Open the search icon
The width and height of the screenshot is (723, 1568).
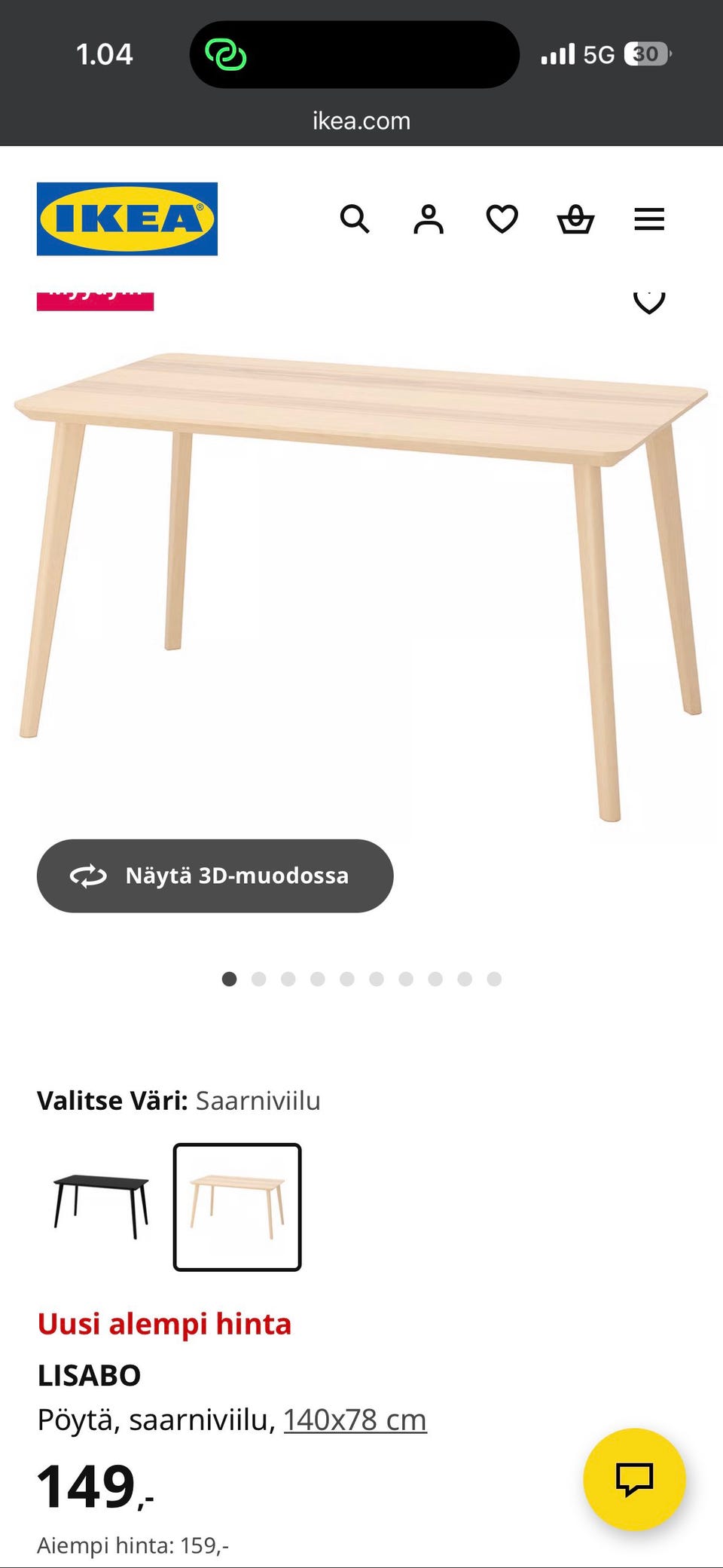[355, 219]
